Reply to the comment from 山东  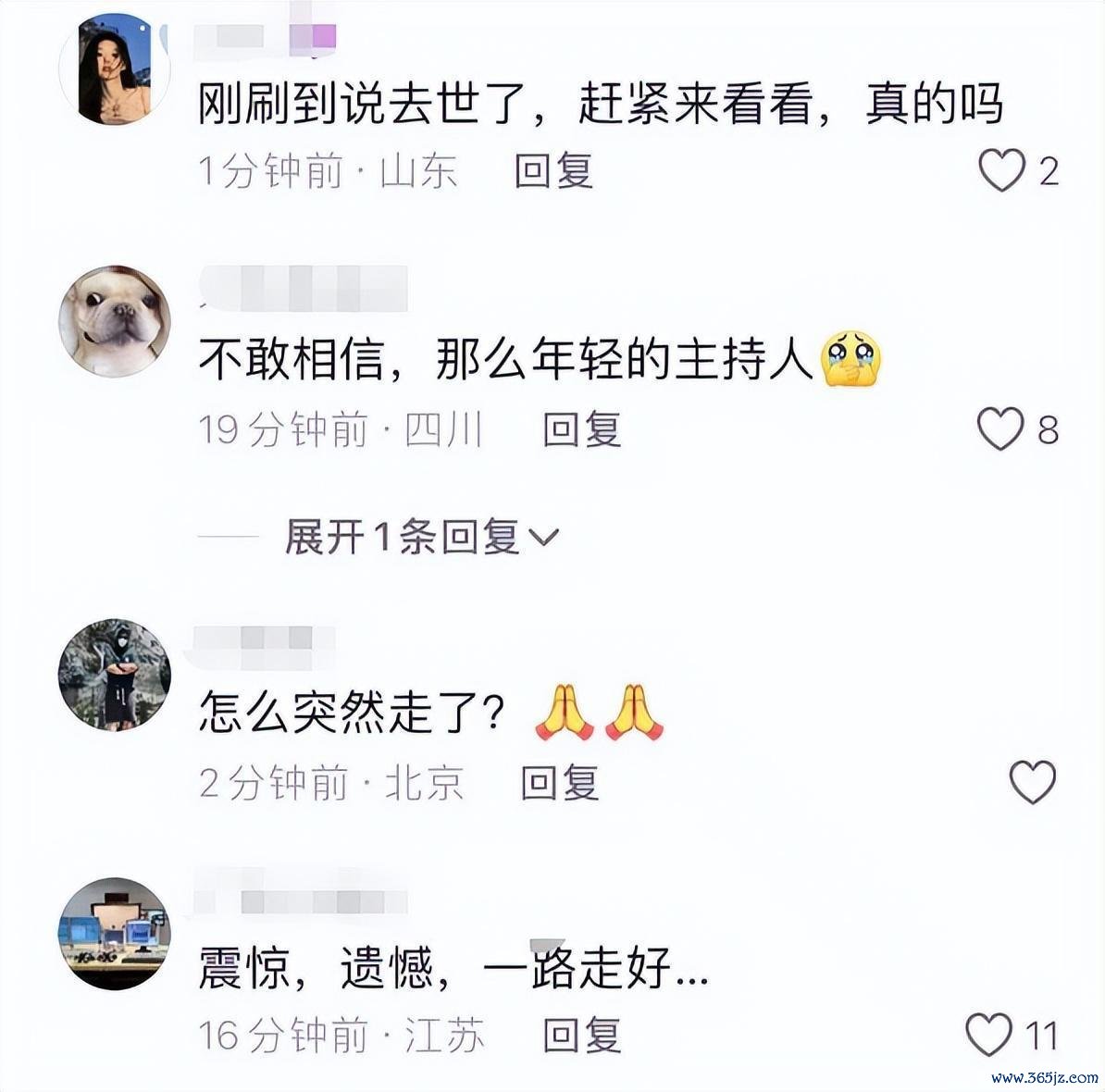pos(553,171)
